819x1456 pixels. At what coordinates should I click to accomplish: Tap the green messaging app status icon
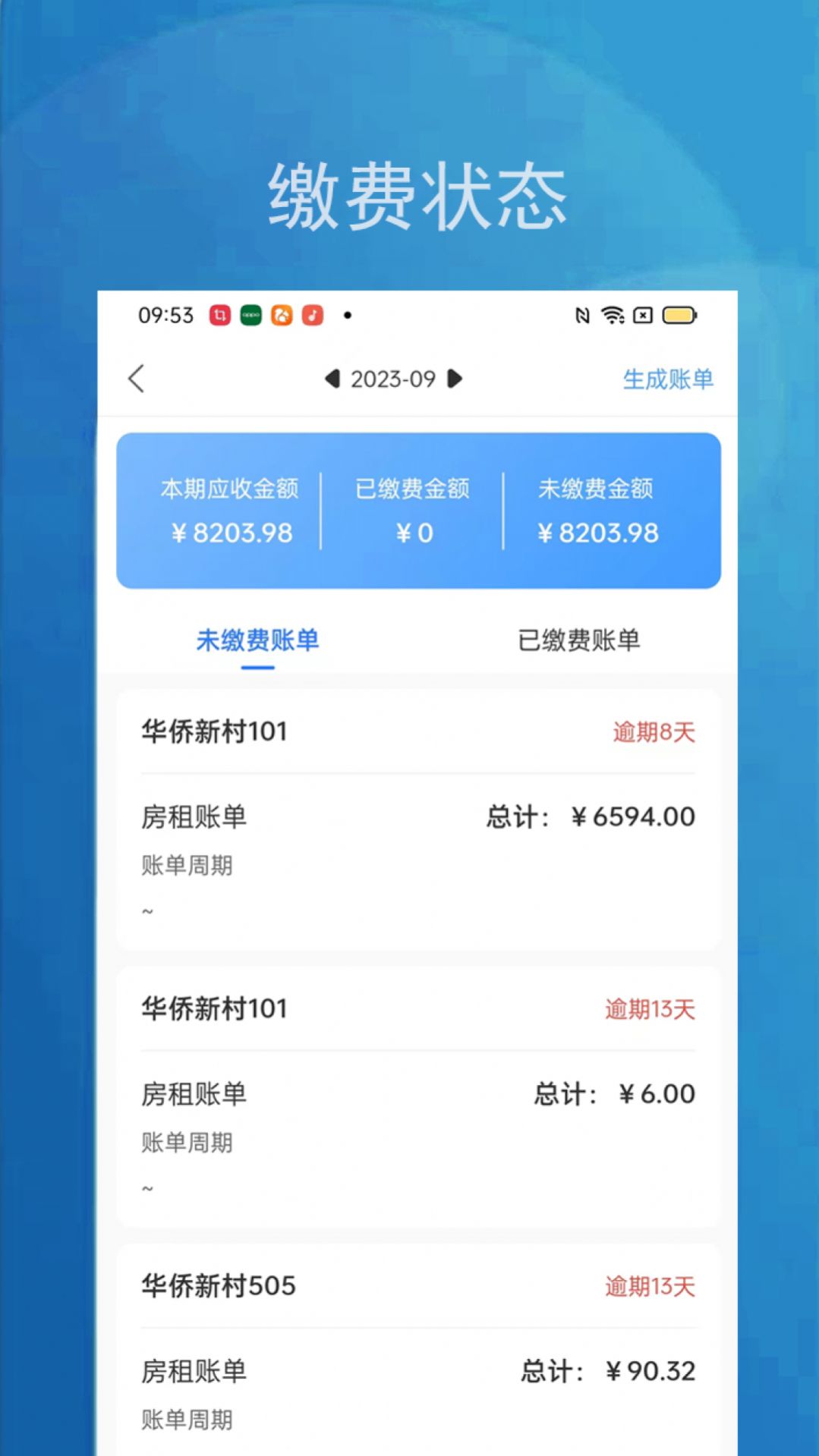(x=252, y=314)
